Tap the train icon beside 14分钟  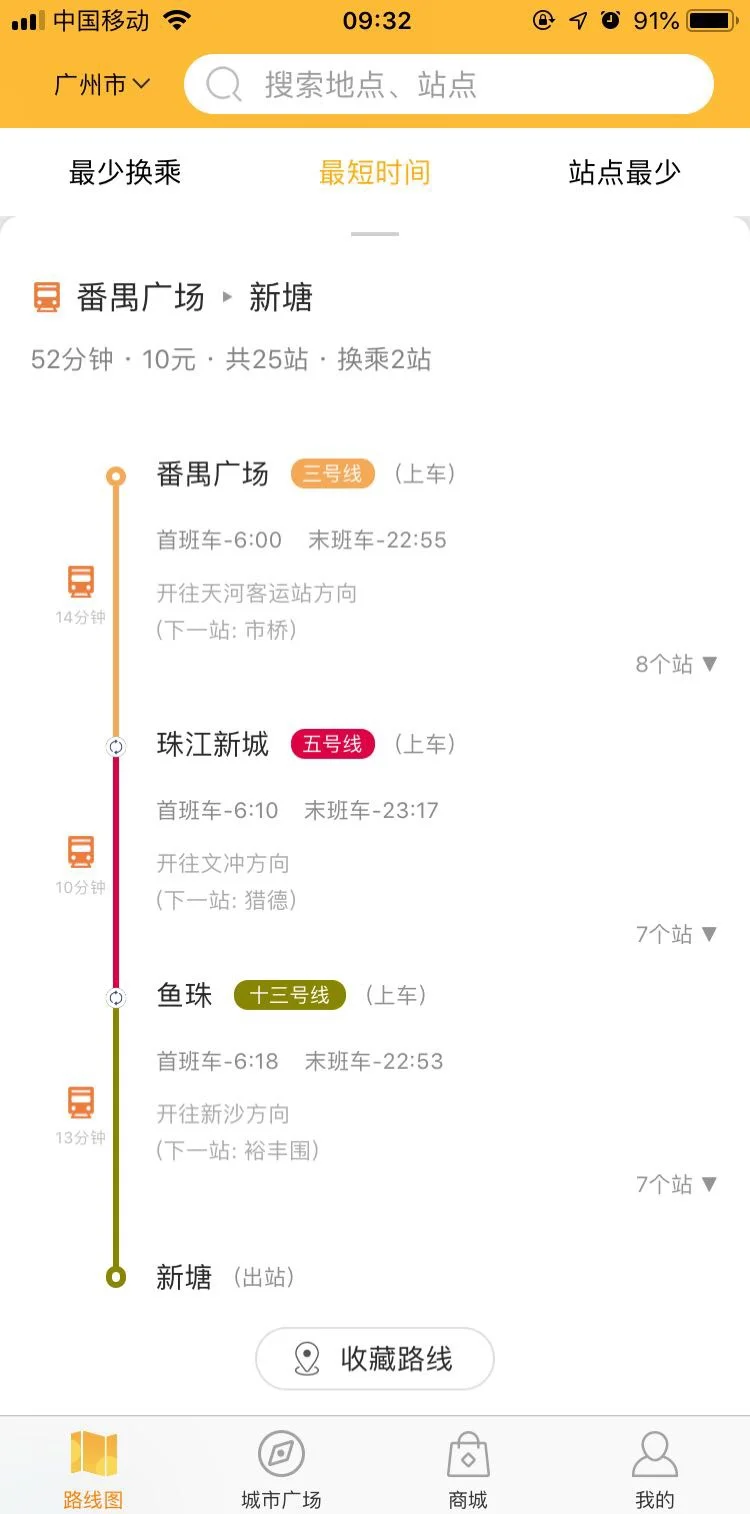(x=79, y=581)
